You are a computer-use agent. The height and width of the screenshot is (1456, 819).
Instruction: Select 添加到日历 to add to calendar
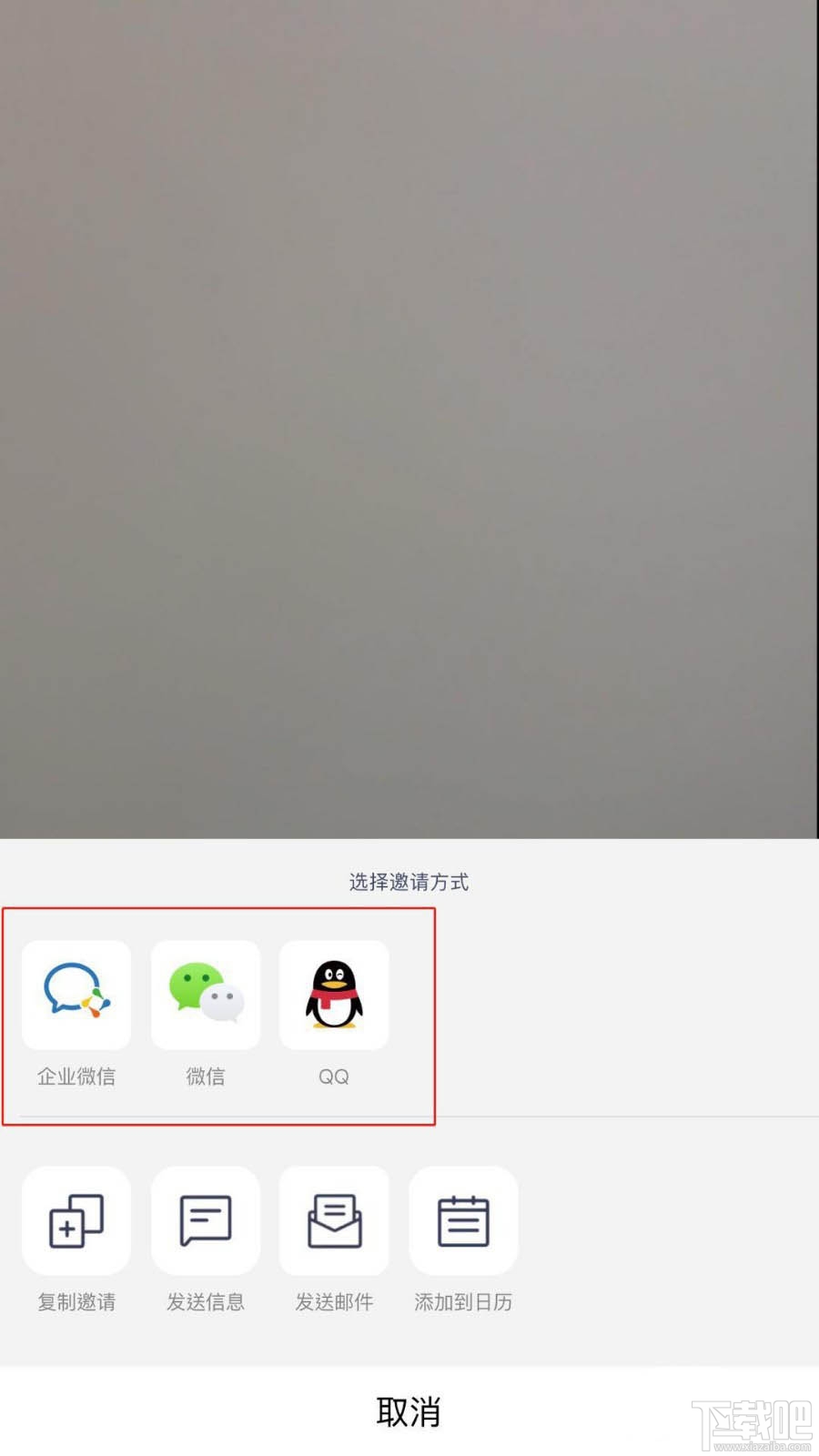(463, 1220)
